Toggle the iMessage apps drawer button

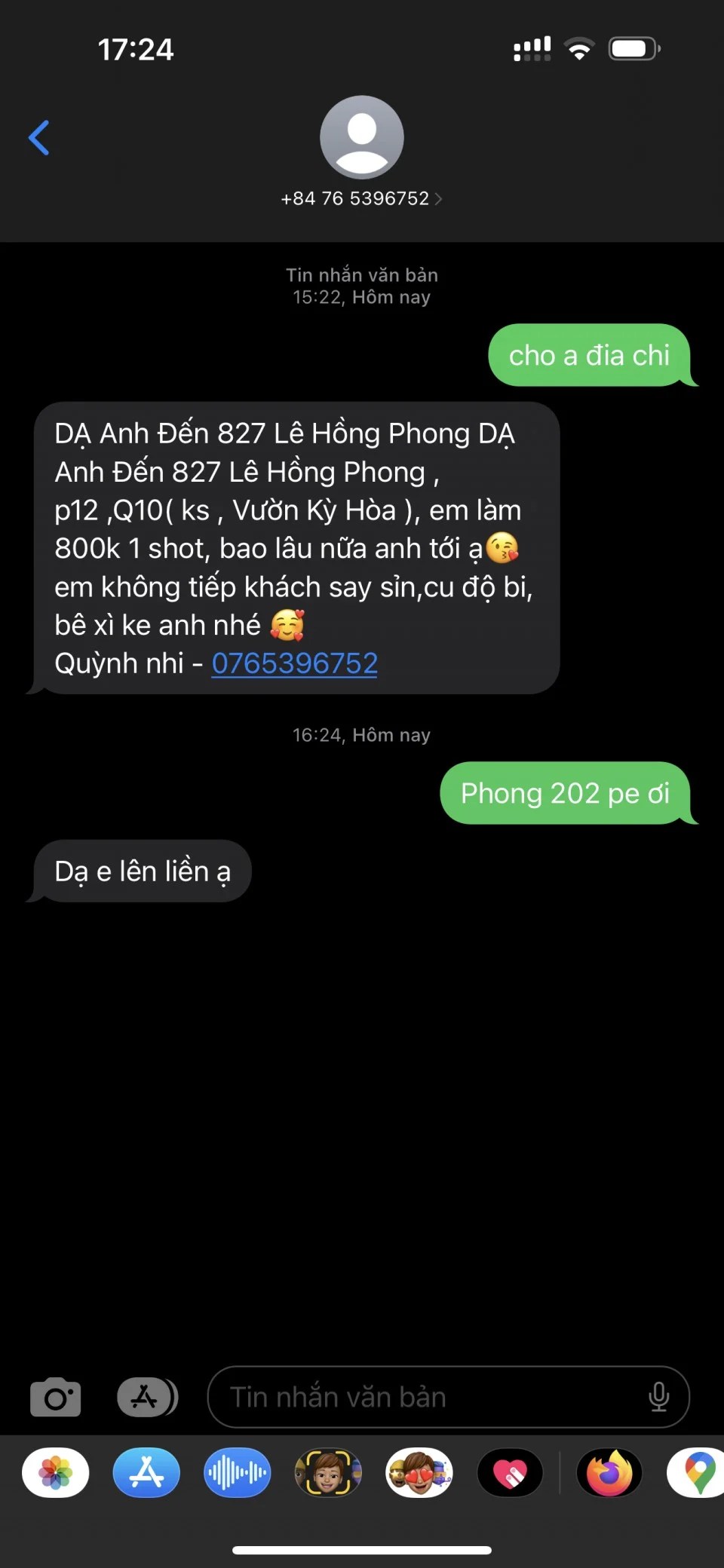(x=147, y=1398)
